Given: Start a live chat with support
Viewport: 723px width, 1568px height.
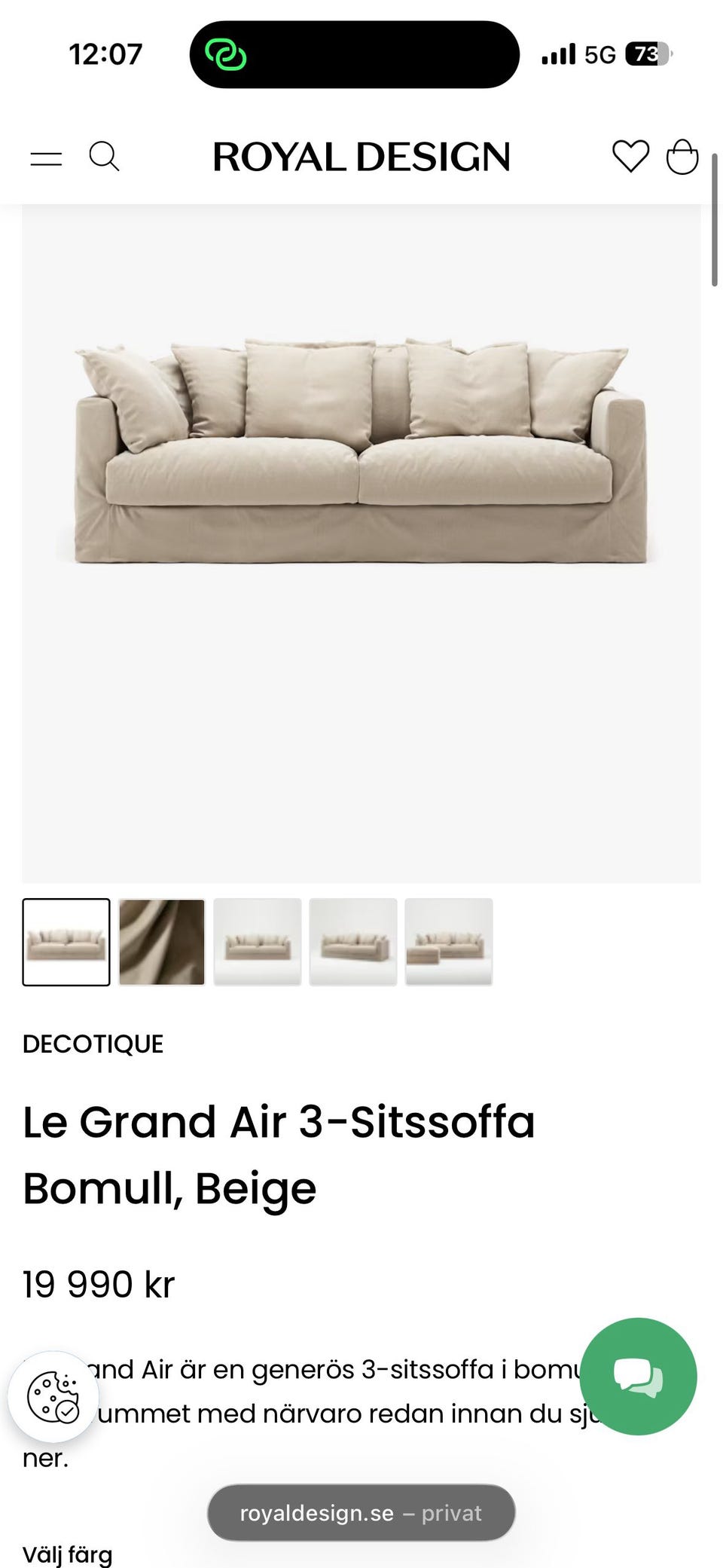Looking at the screenshot, I should [x=638, y=1376].
